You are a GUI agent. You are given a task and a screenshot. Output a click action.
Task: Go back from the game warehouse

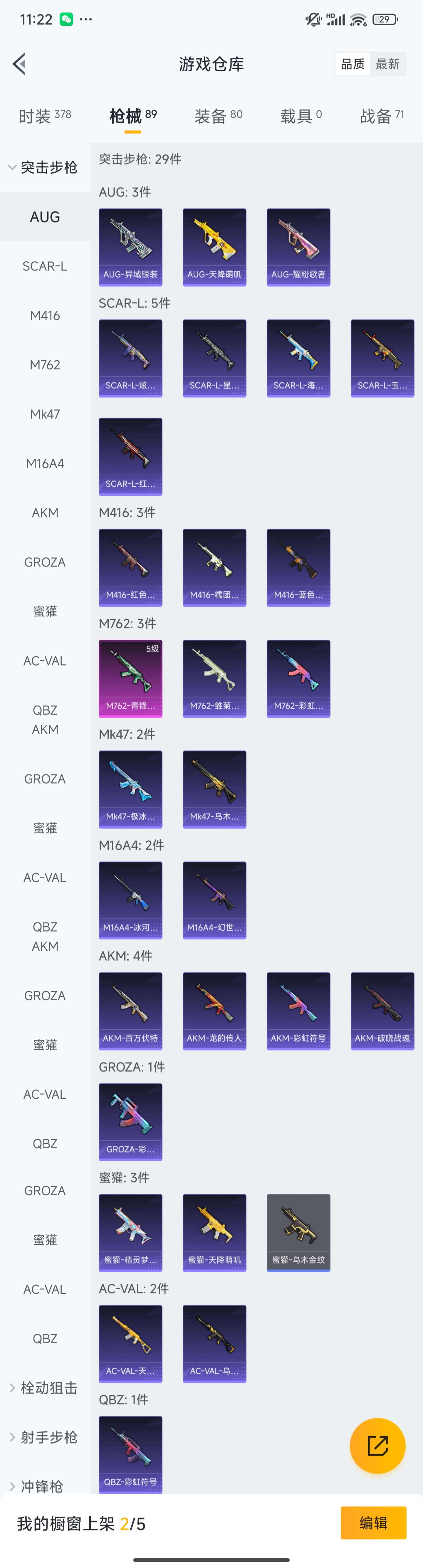(19, 64)
